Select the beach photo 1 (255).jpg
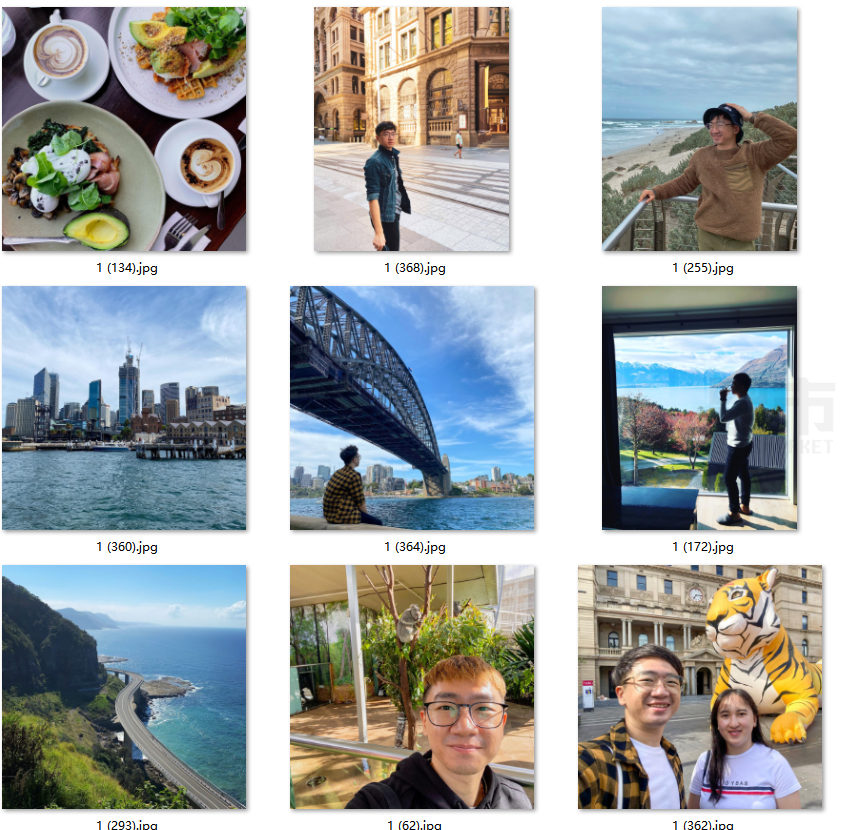This screenshot has height=830, width=844. click(699, 129)
